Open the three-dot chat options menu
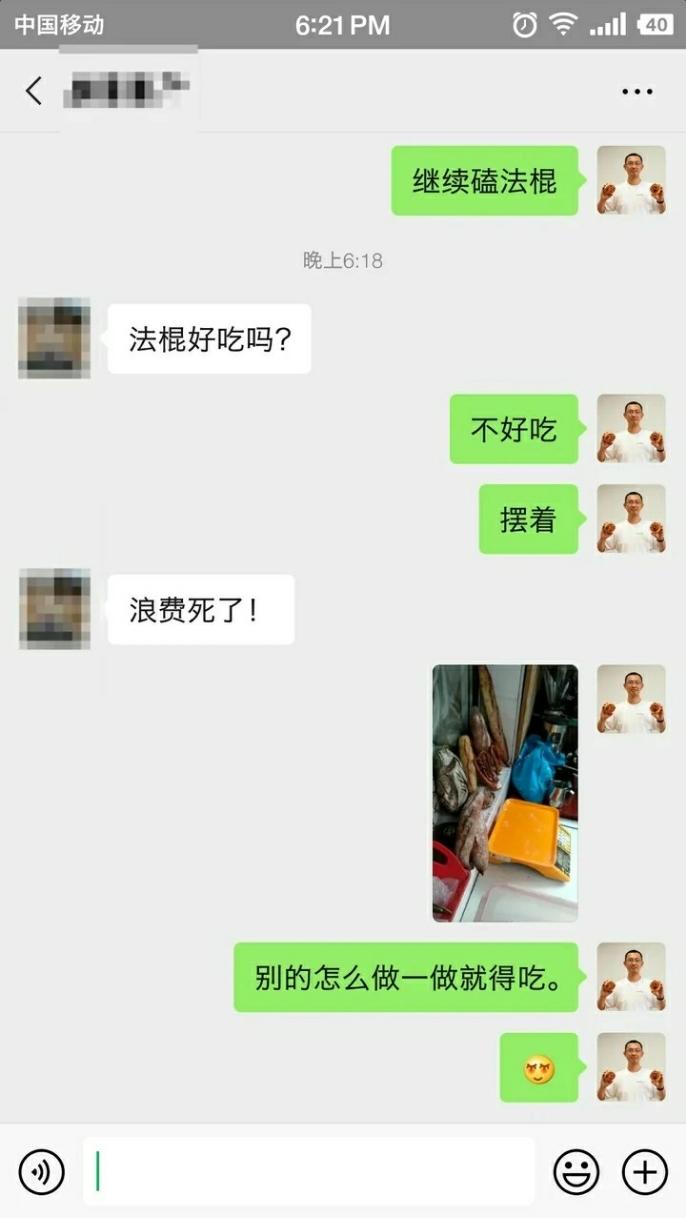686x1218 pixels. coord(637,91)
